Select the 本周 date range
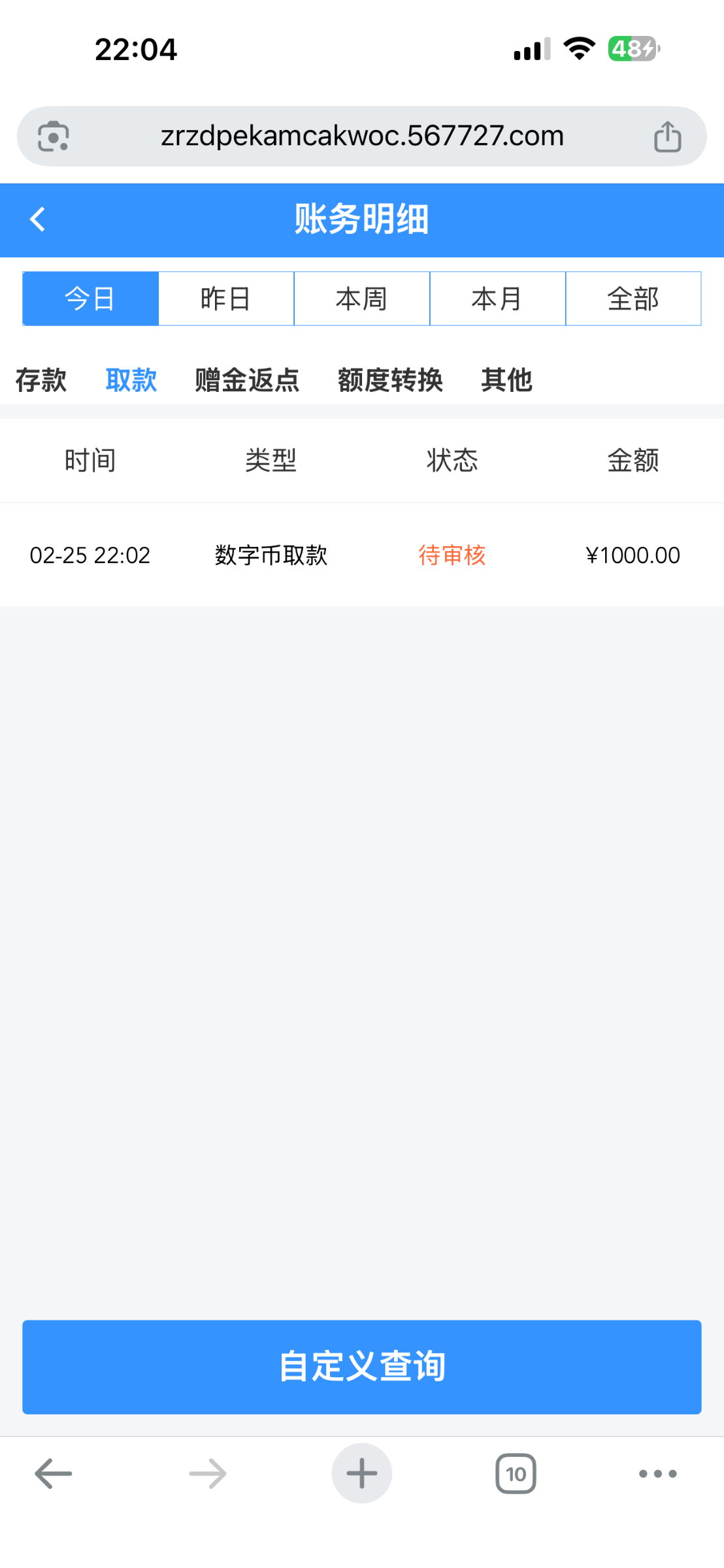This screenshot has width=724, height=1568. click(361, 298)
